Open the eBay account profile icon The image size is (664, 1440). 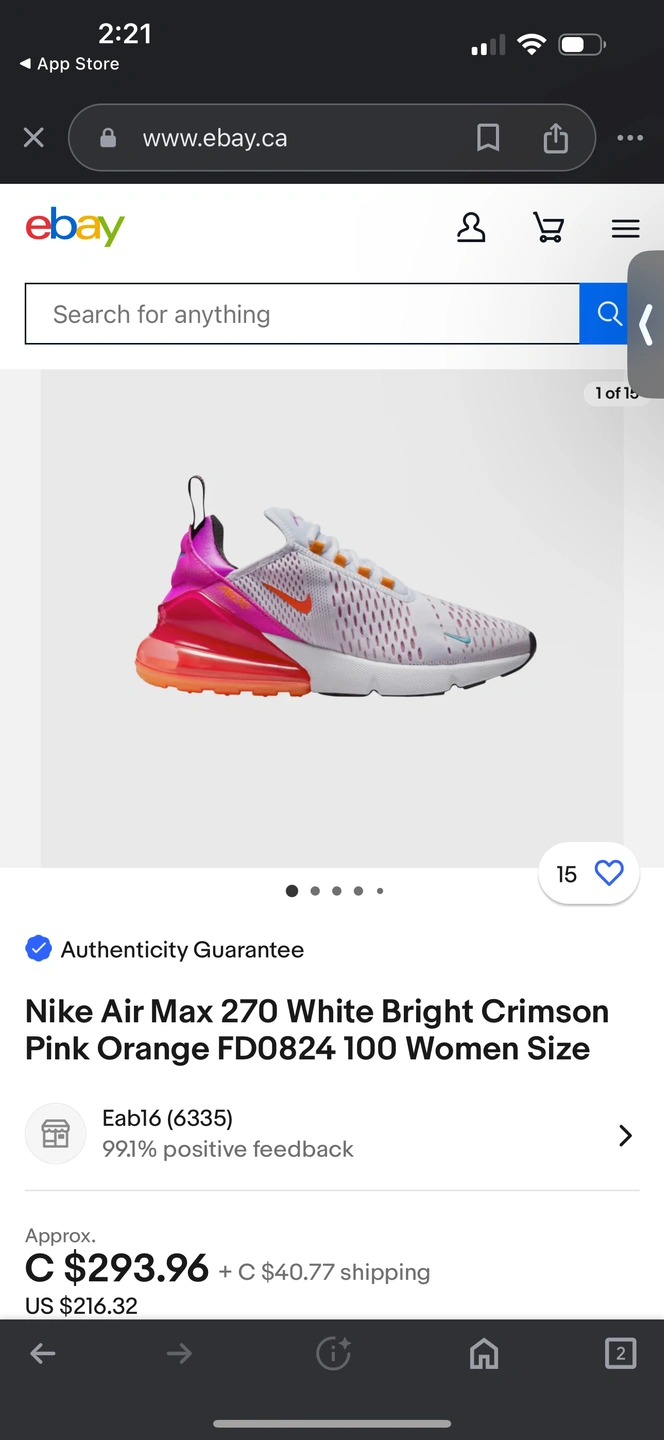click(x=471, y=229)
